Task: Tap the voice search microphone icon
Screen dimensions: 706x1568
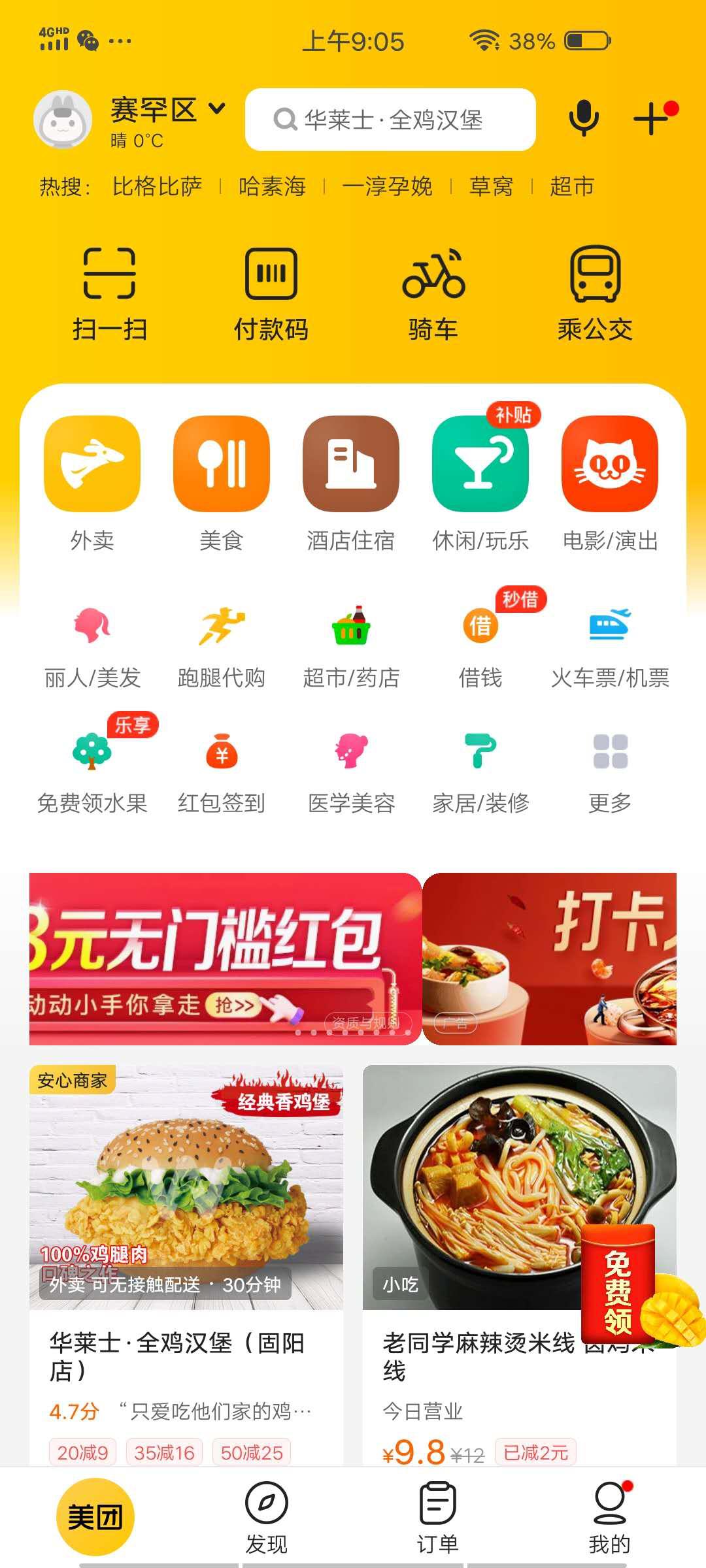Action: tap(584, 119)
